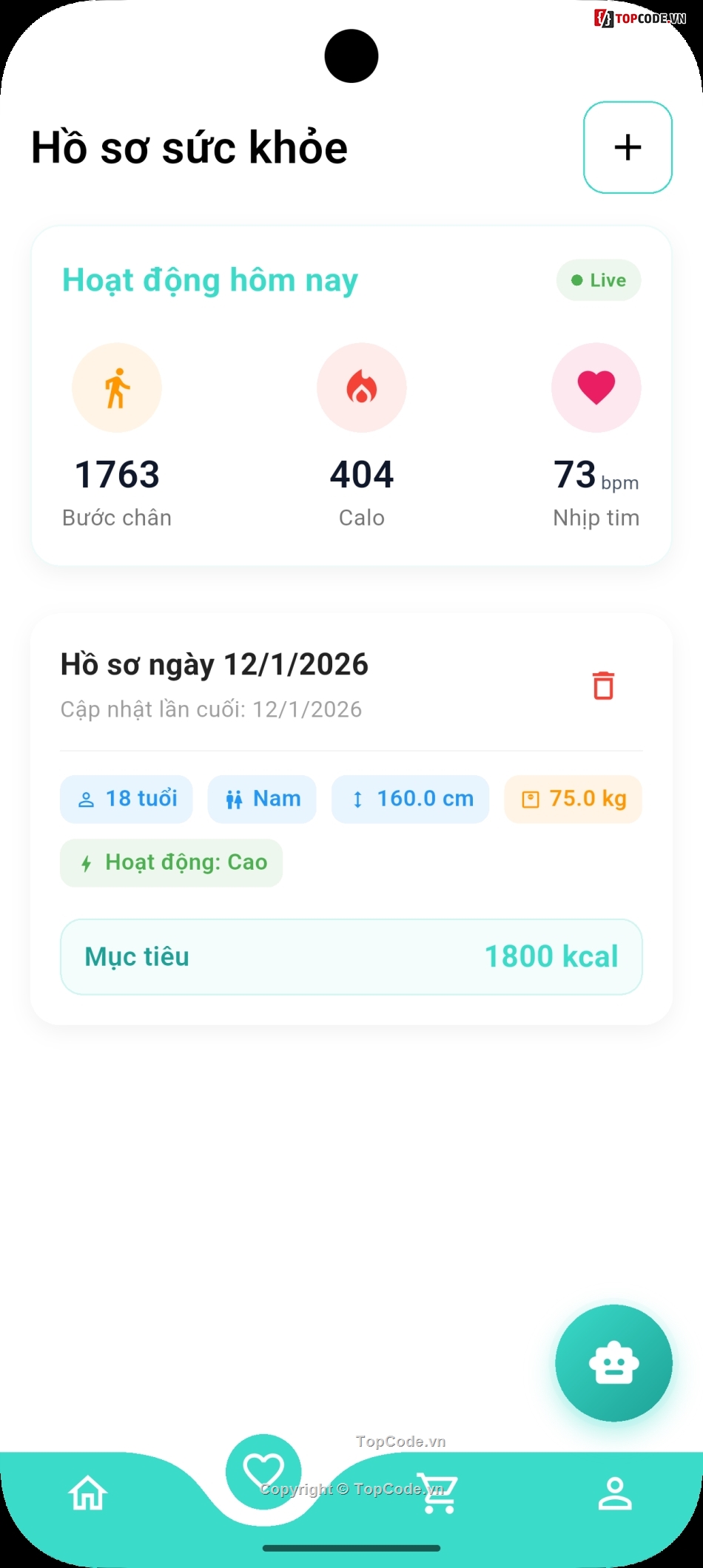Open the 75.0 kg weight selector

573,799
